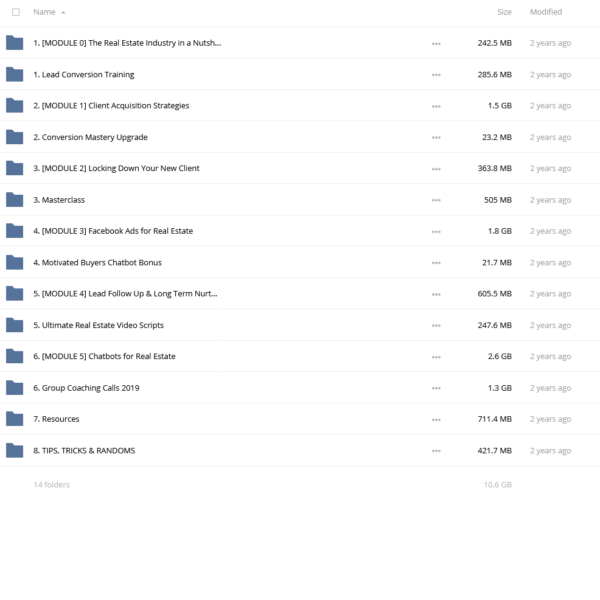Tick the select-all checkbox

pos(15,12)
